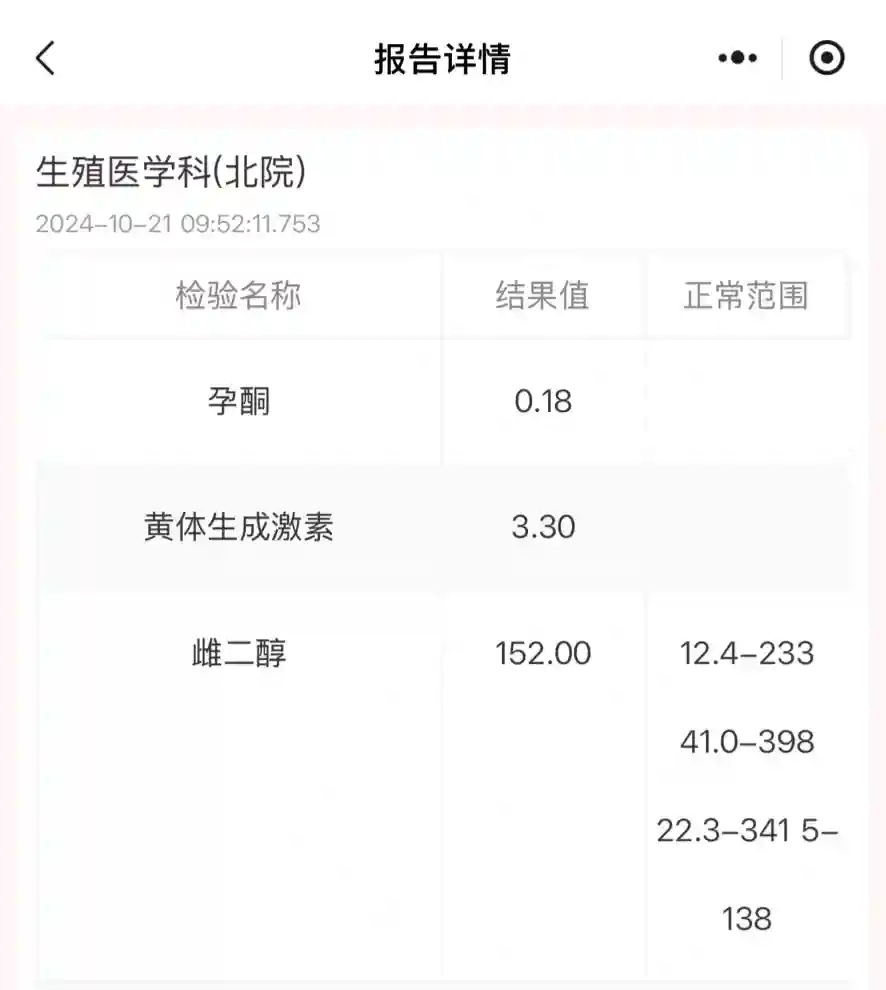Close the mini program with the circle button
This screenshot has width=886, height=990.
[827, 59]
